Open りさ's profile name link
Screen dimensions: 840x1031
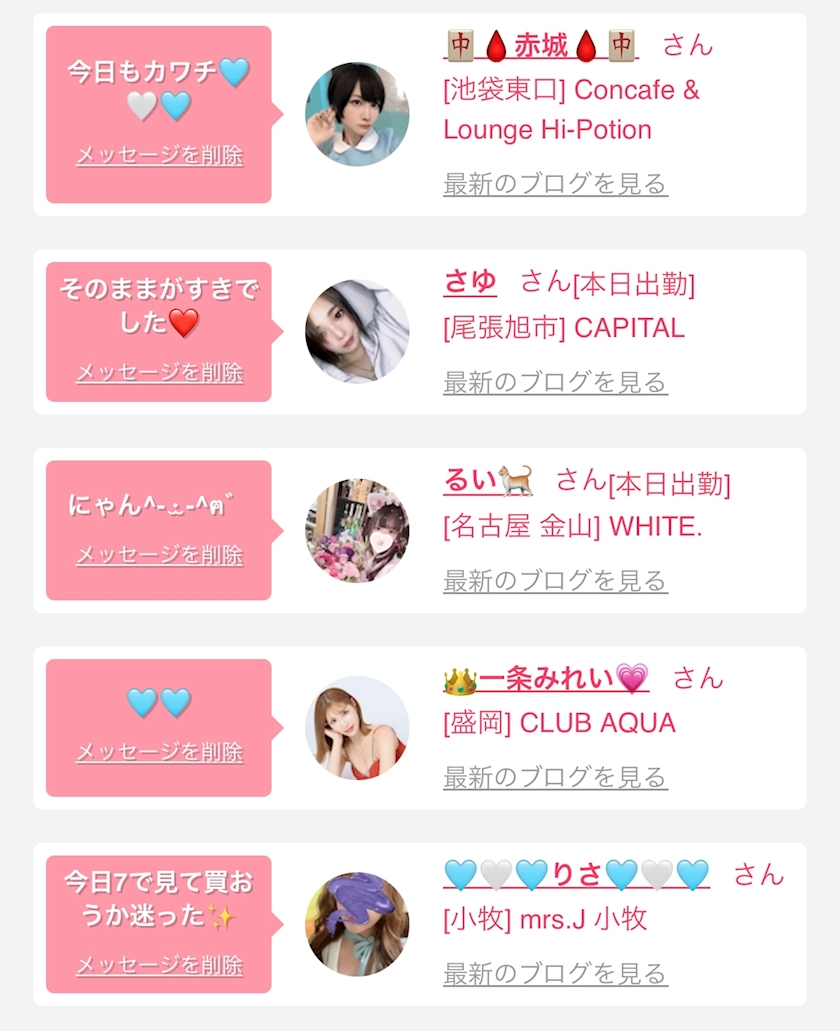(576, 875)
